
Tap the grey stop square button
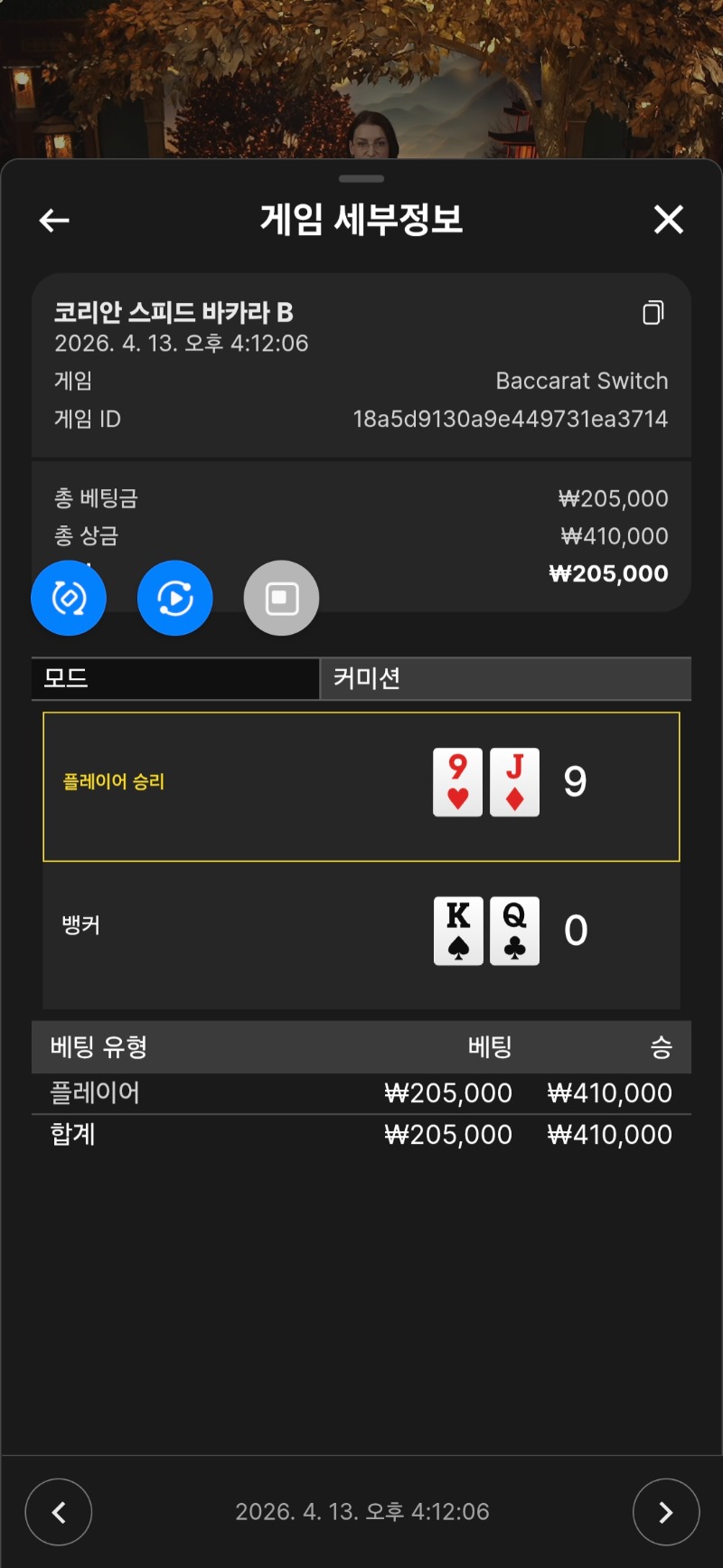(x=281, y=598)
